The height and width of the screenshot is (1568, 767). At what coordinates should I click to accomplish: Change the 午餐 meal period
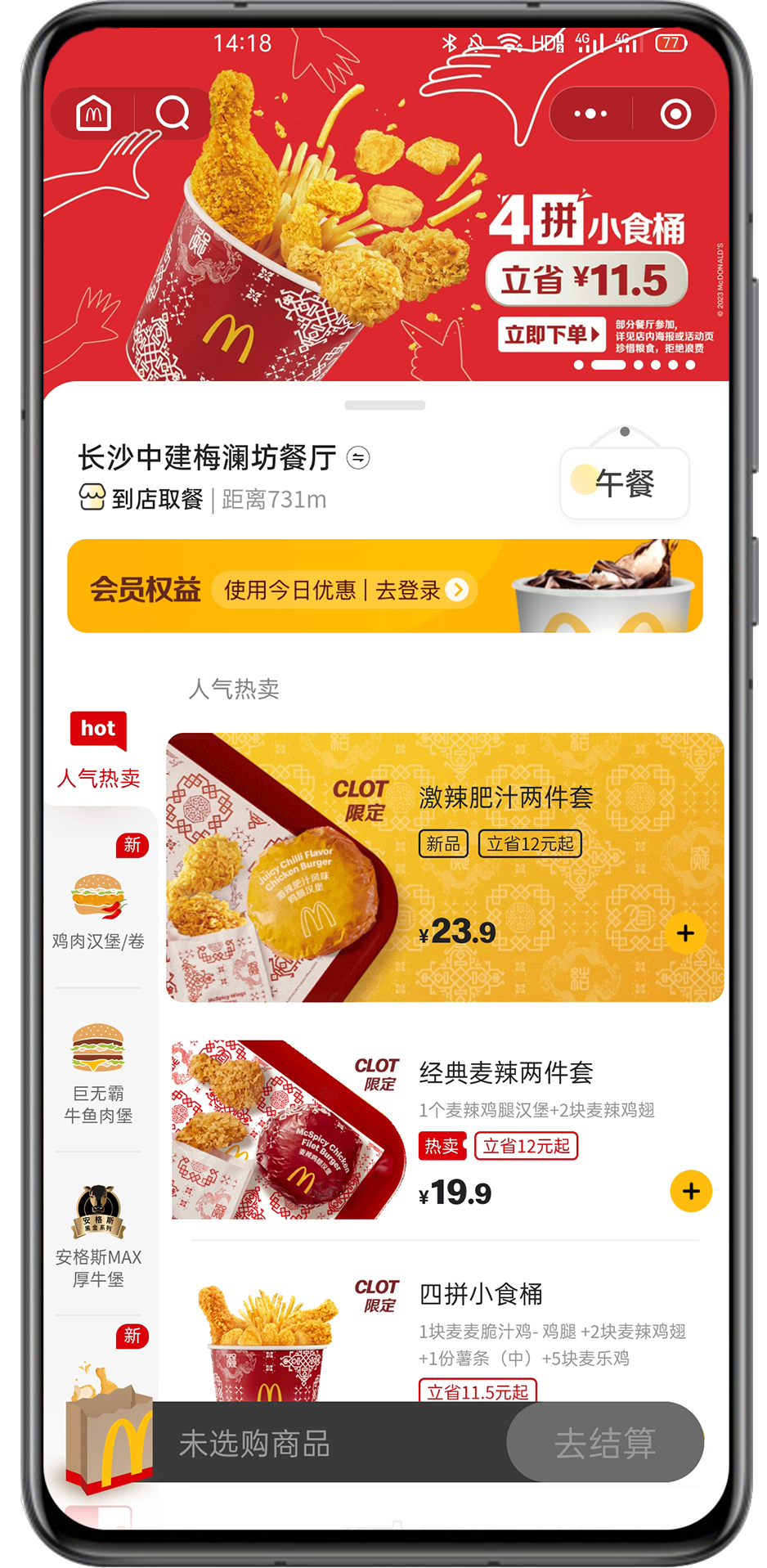point(625,483)
